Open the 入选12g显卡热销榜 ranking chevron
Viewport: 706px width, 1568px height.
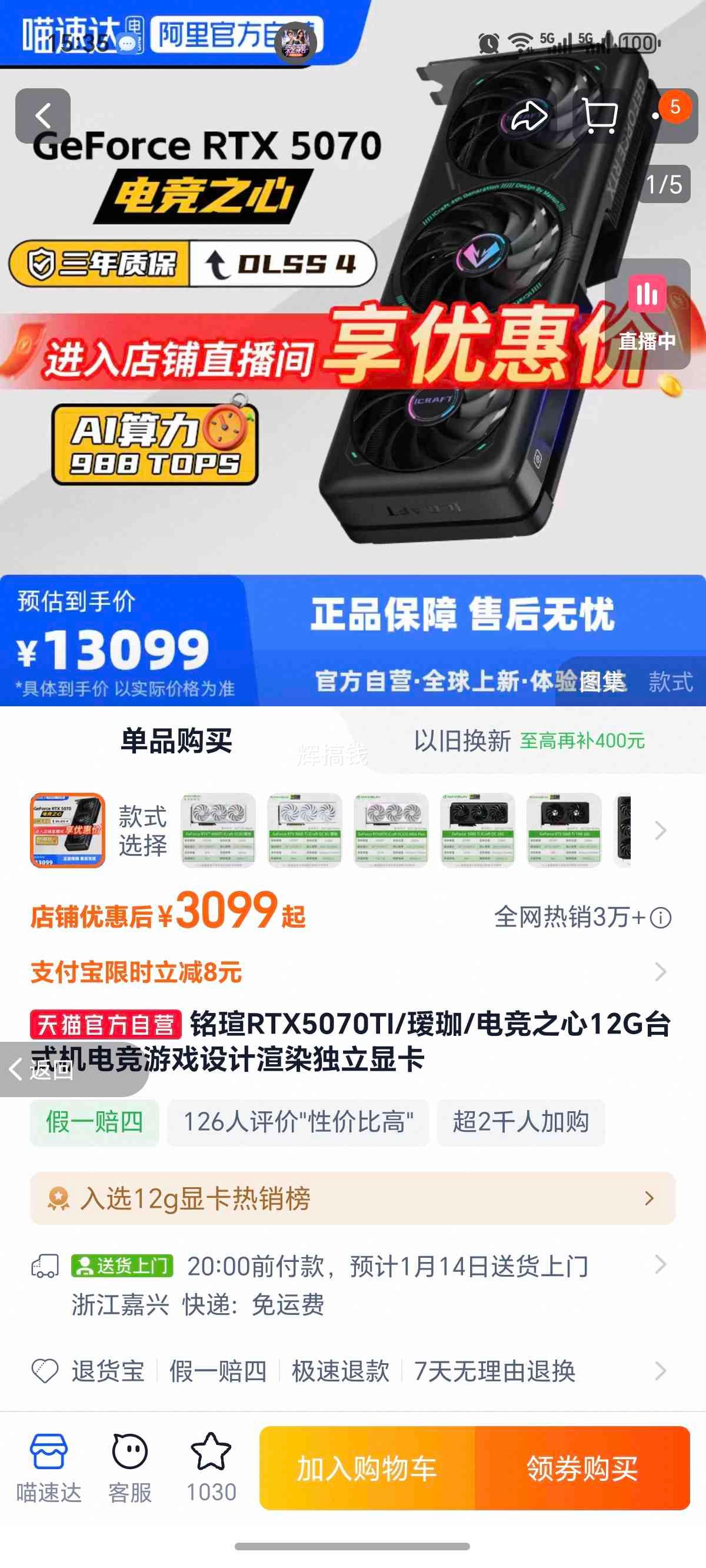click(x=649, y=1200)
